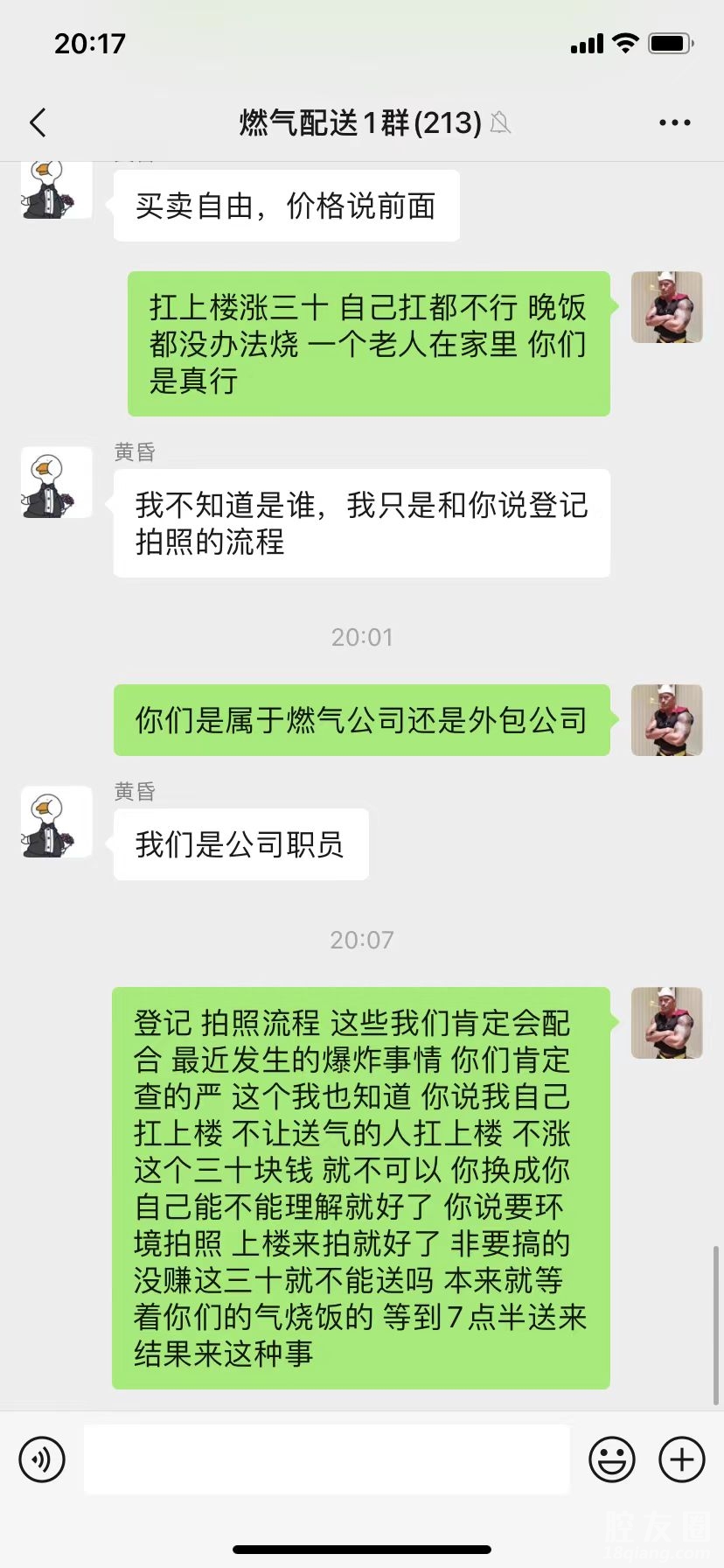Open the emoji sticker panel

[611, 1459]
